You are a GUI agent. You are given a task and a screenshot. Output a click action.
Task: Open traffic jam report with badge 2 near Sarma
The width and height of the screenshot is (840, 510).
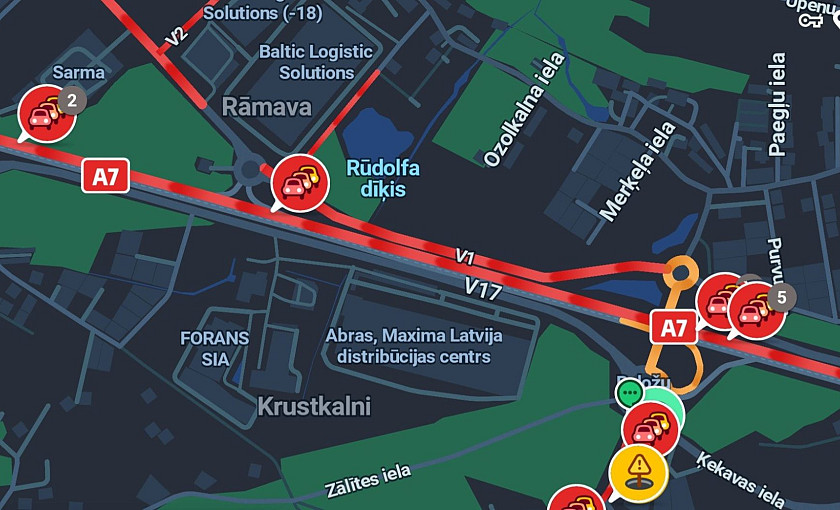coord(46,113)
